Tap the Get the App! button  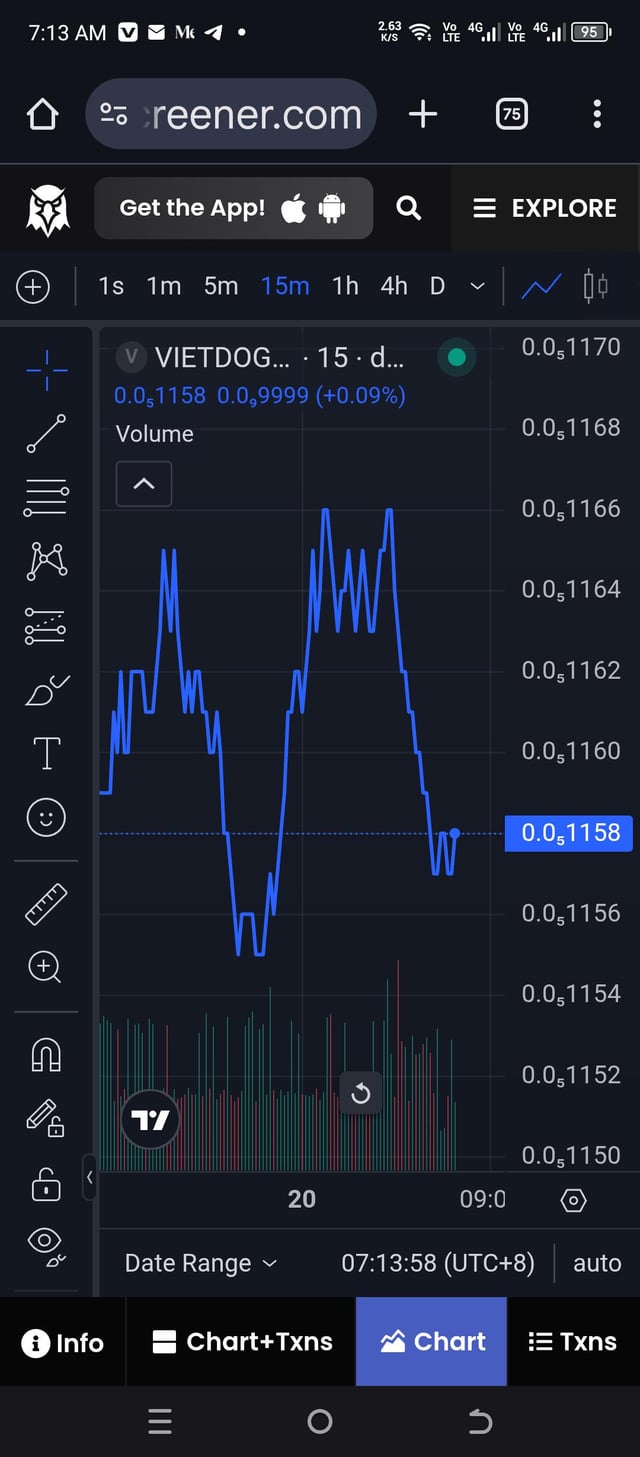pos(233,208)
